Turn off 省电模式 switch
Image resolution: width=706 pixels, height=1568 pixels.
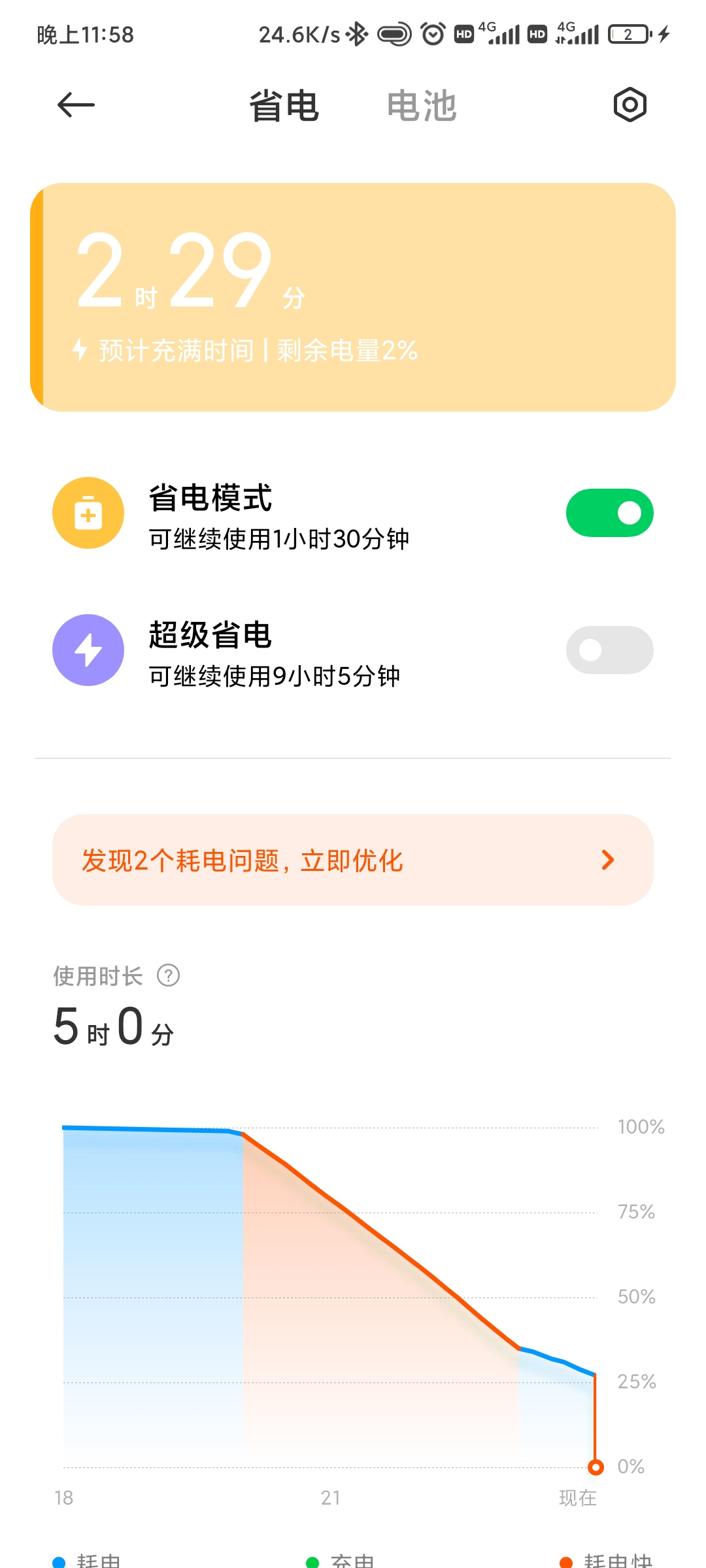pyautogui.click(x=609, y=513)
